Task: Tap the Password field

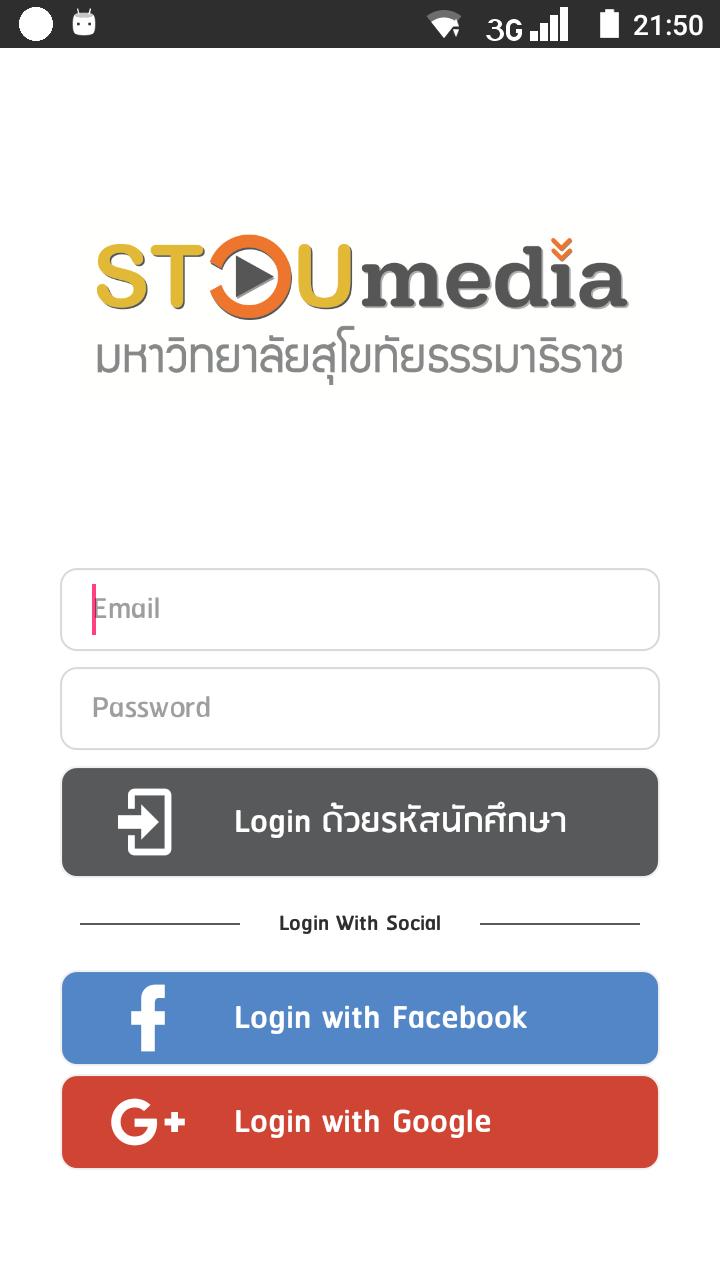Action: click(360, 708)
